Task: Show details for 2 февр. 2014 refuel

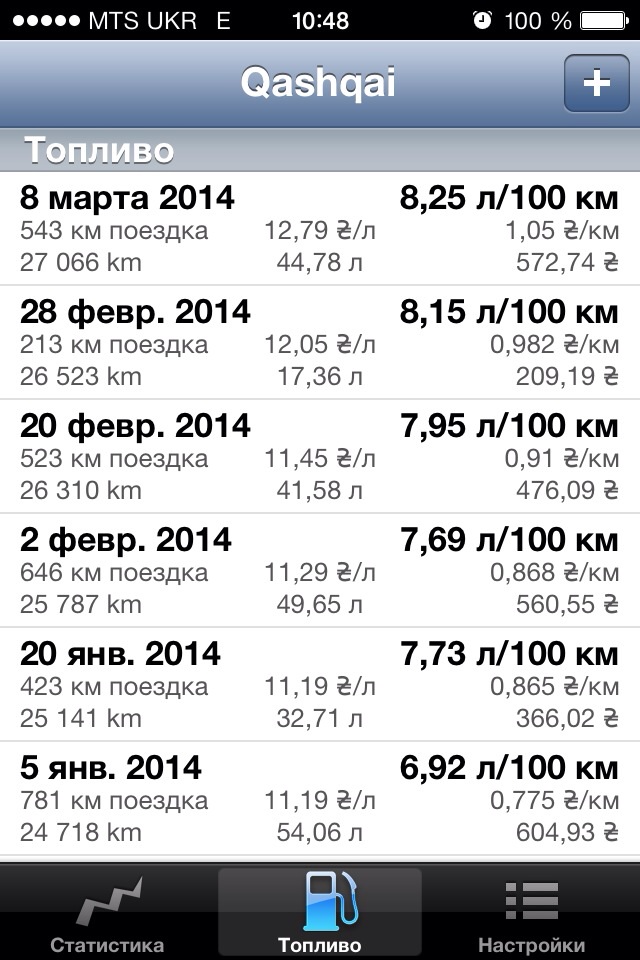Action: coord(320,571)
